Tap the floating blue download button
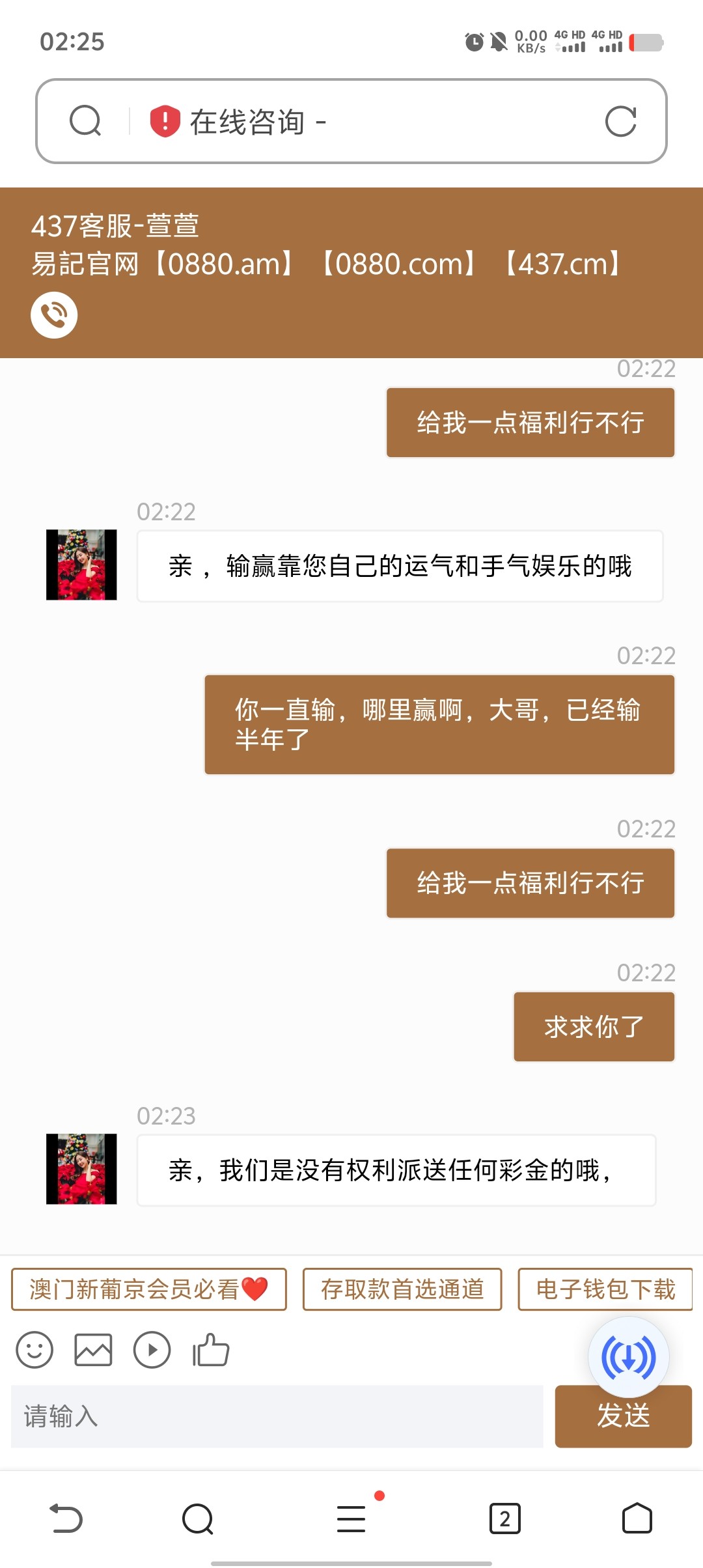 pos(628,1357)
